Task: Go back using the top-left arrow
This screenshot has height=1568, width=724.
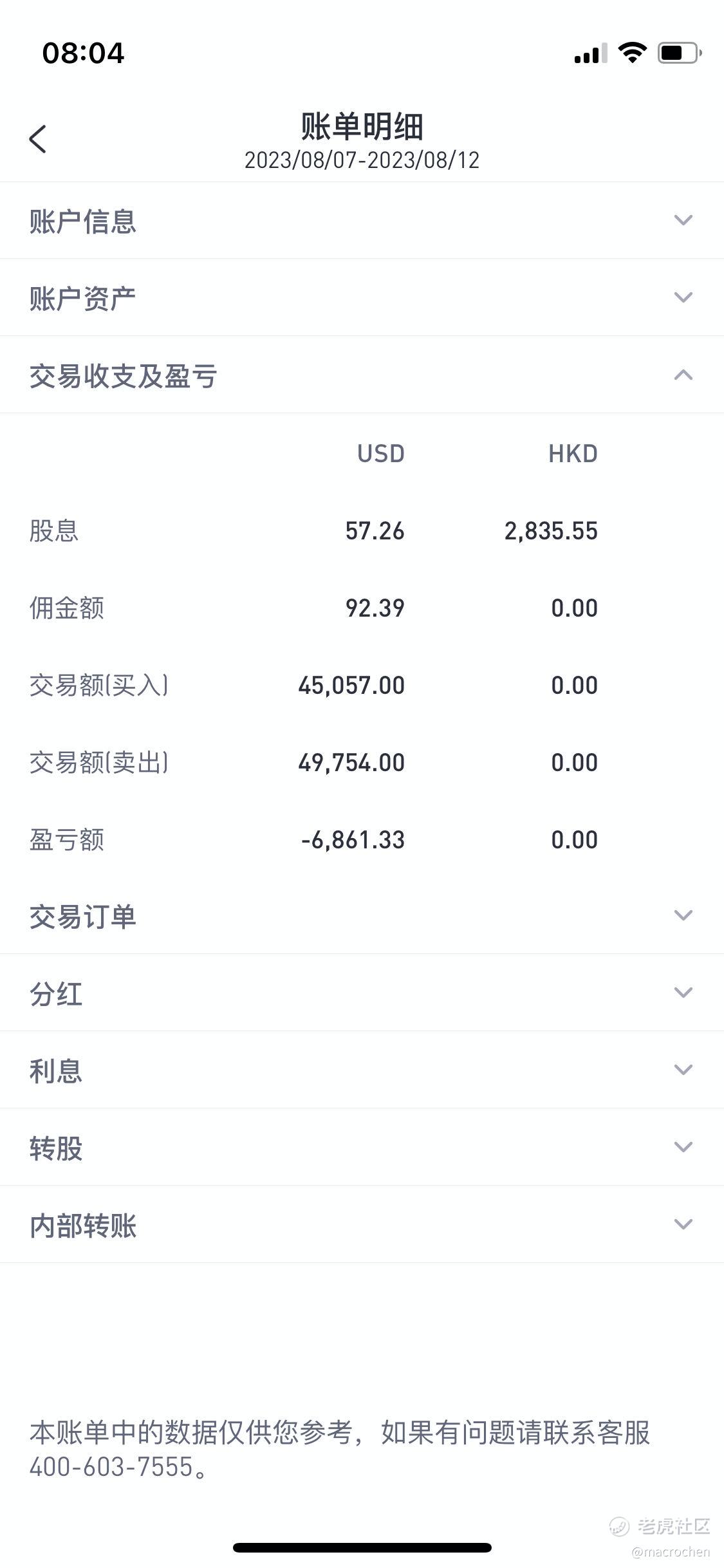Action: coord(38,139)
